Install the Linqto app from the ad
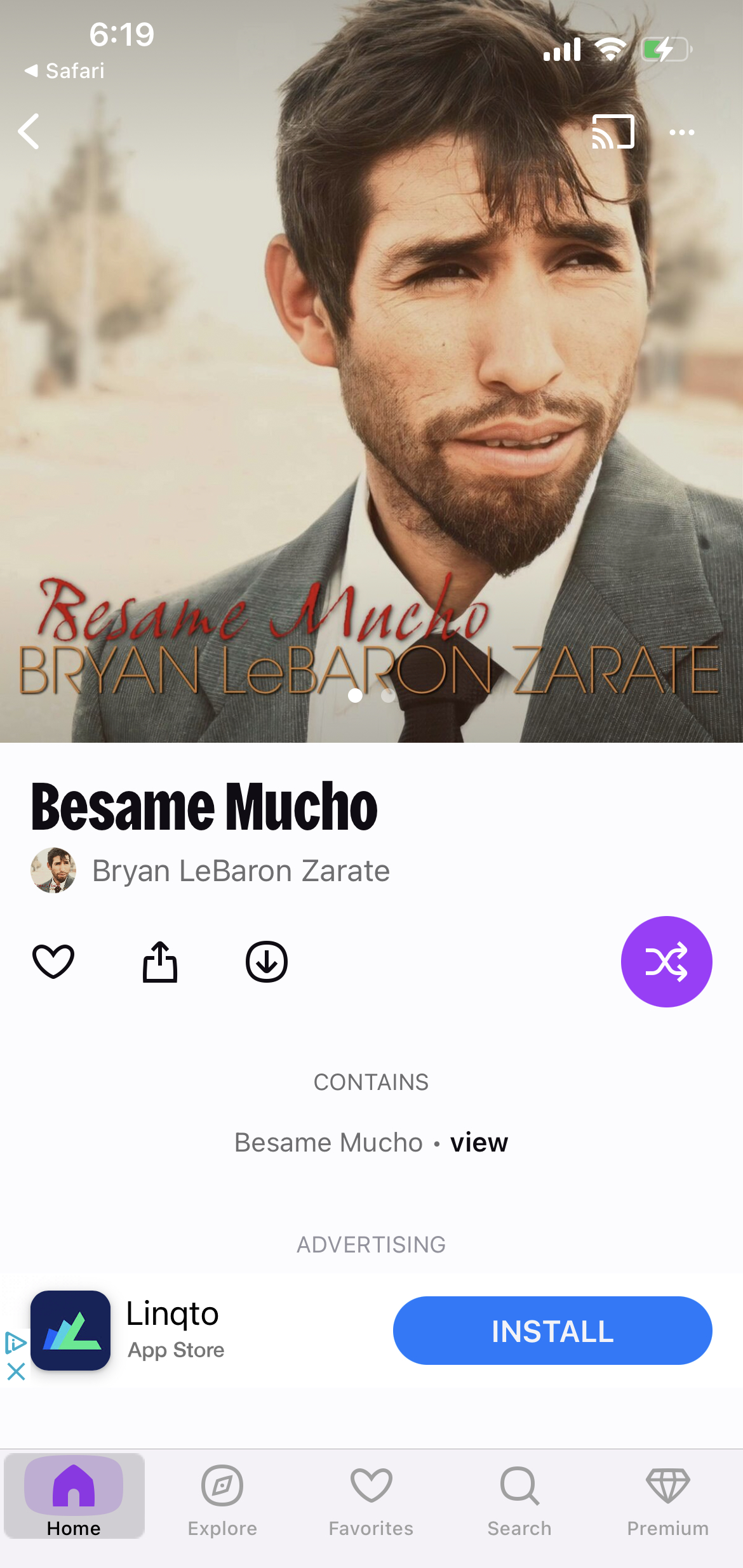Viewport: 743px width, 1568px height. click(552, 1330)
